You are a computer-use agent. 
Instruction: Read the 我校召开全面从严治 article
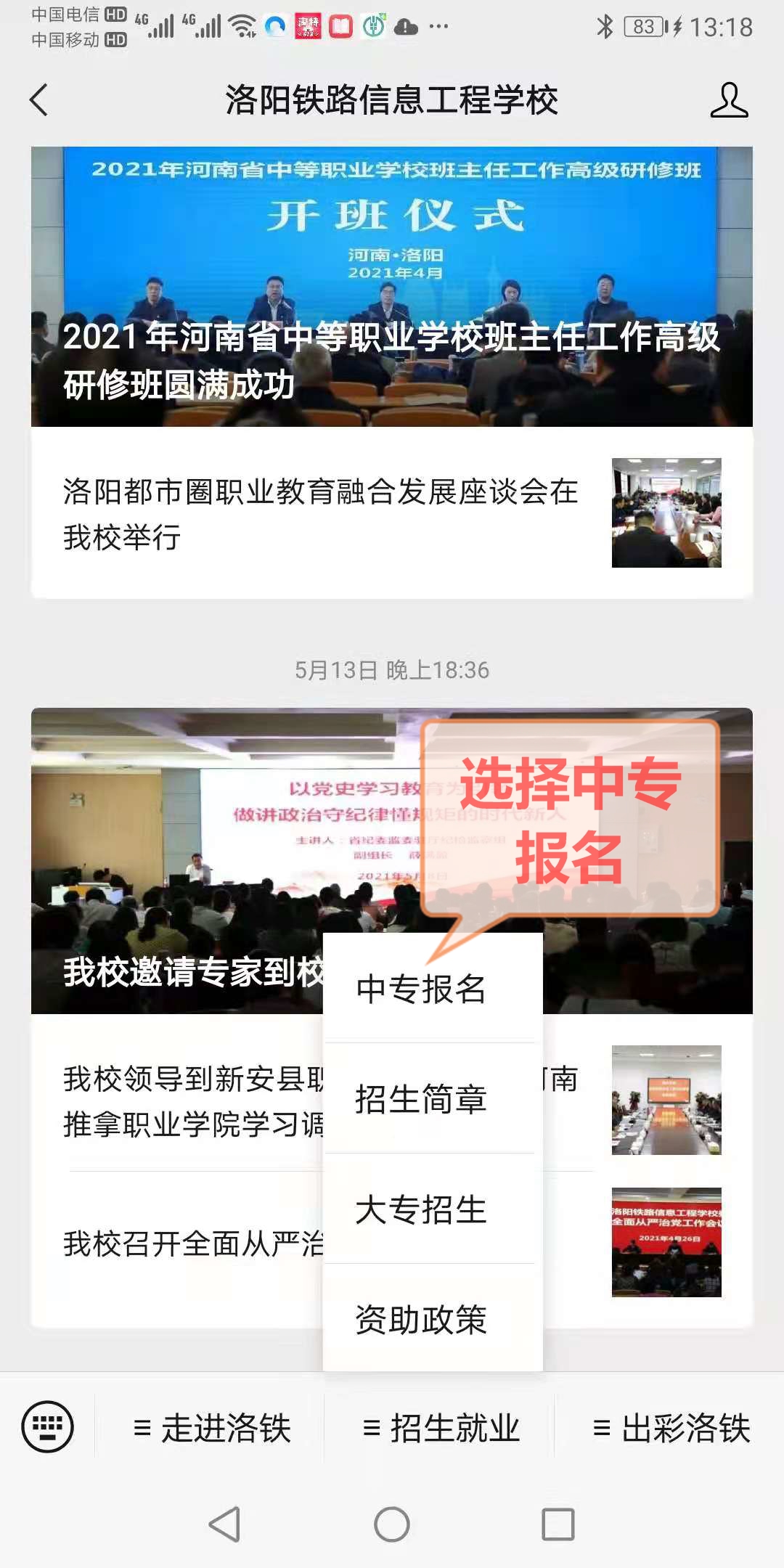(x=189, y=1243)
